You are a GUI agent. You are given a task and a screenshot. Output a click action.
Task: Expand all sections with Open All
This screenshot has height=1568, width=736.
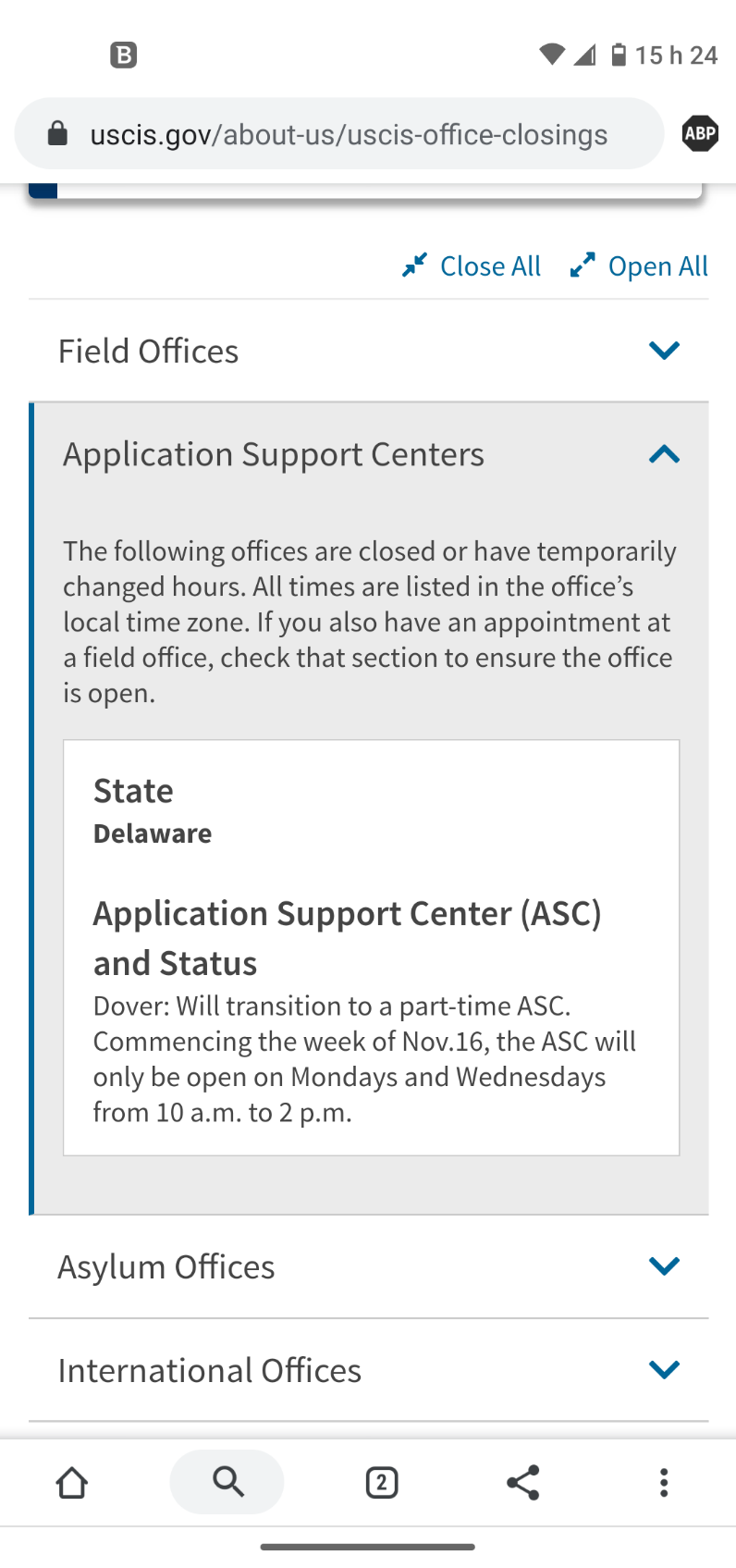tap(639, 266)
